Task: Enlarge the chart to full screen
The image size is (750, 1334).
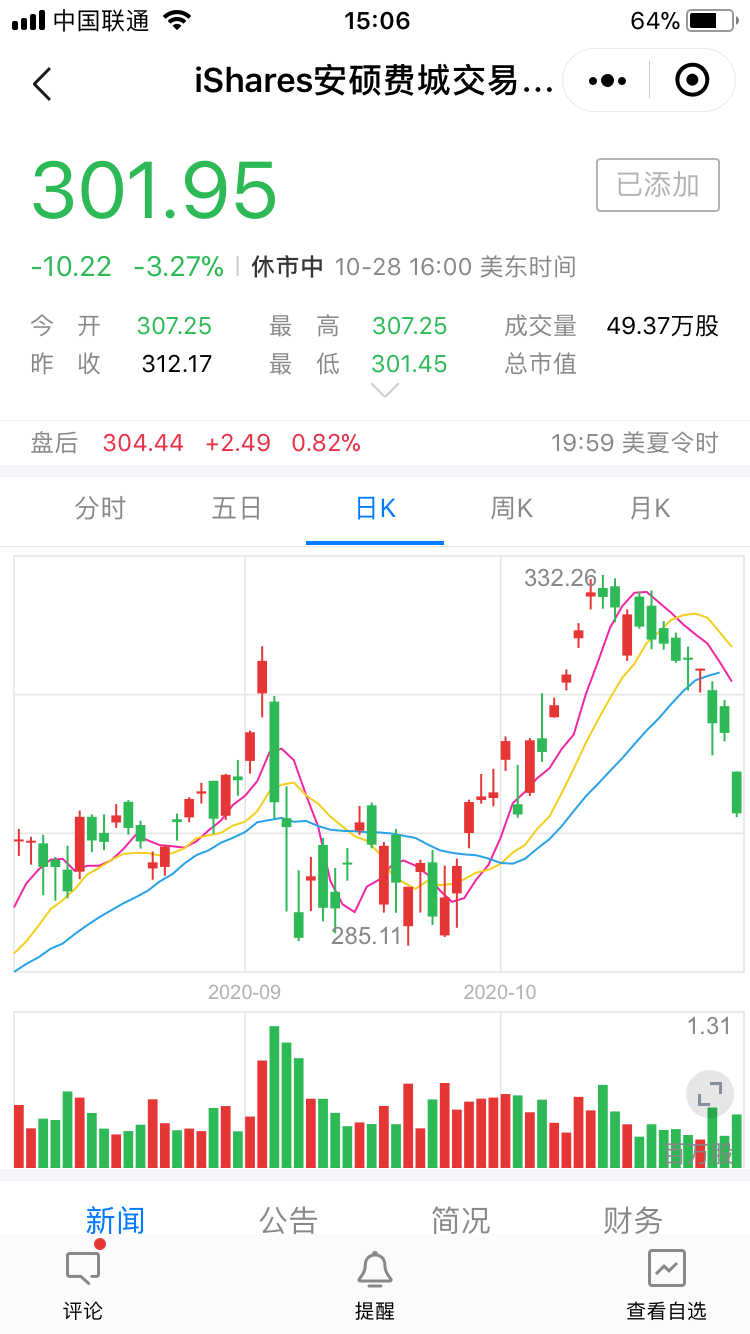Action: pos(709,1095)
